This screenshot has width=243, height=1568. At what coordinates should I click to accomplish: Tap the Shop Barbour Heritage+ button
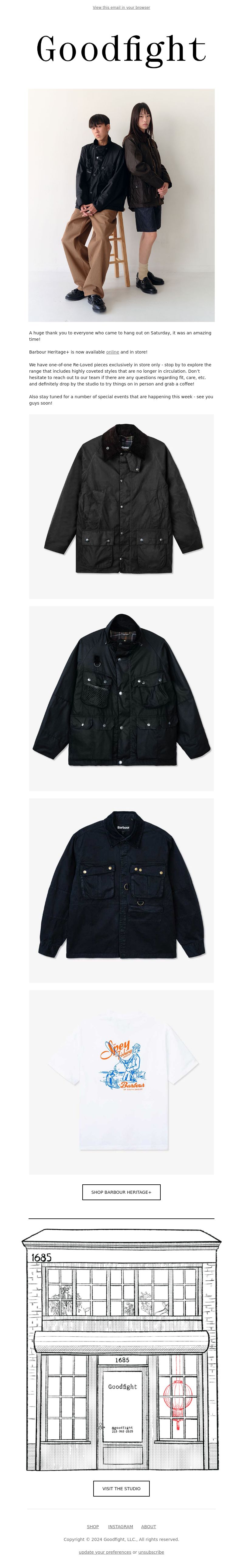click(x=122, y=1192)
